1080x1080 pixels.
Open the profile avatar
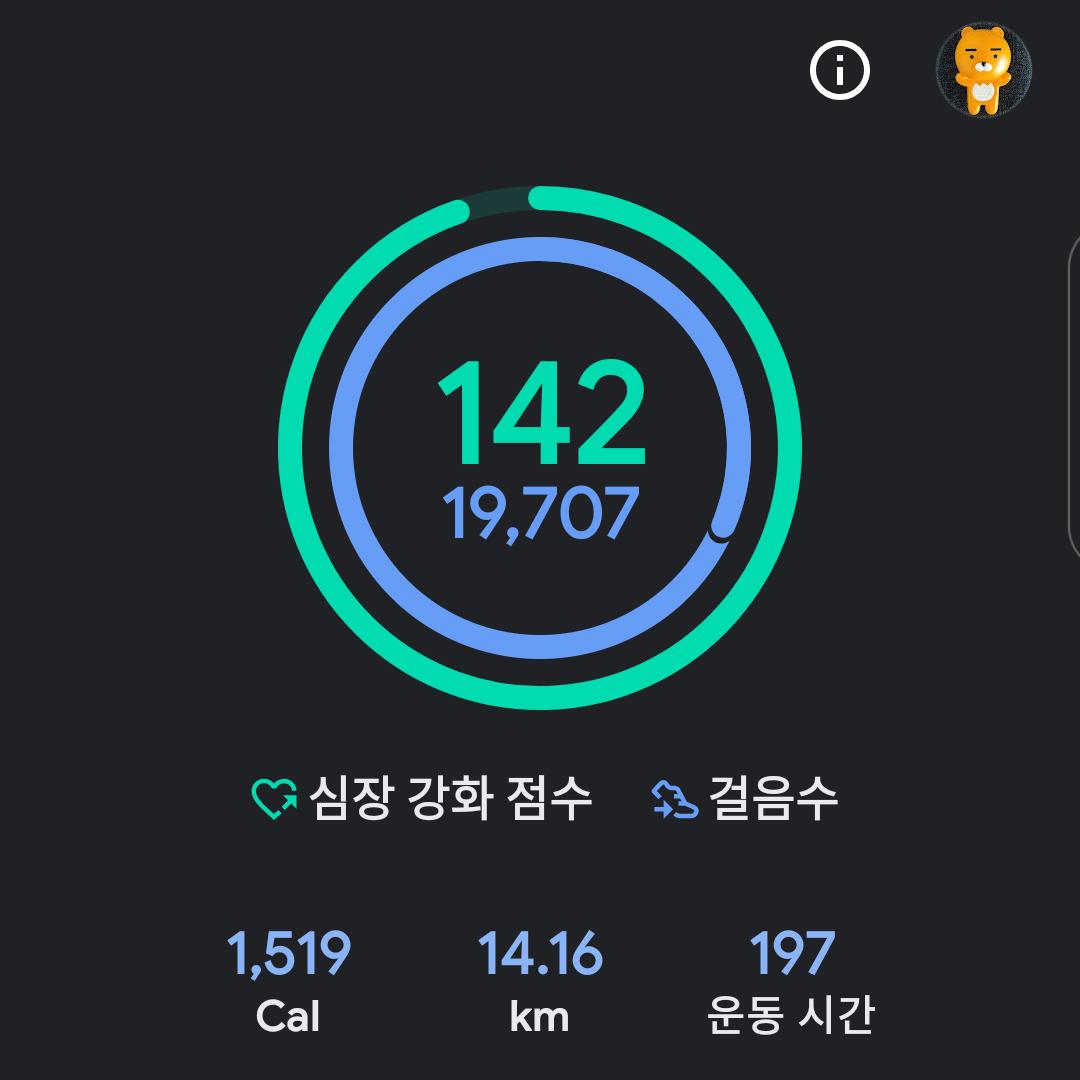coord(984,71)
